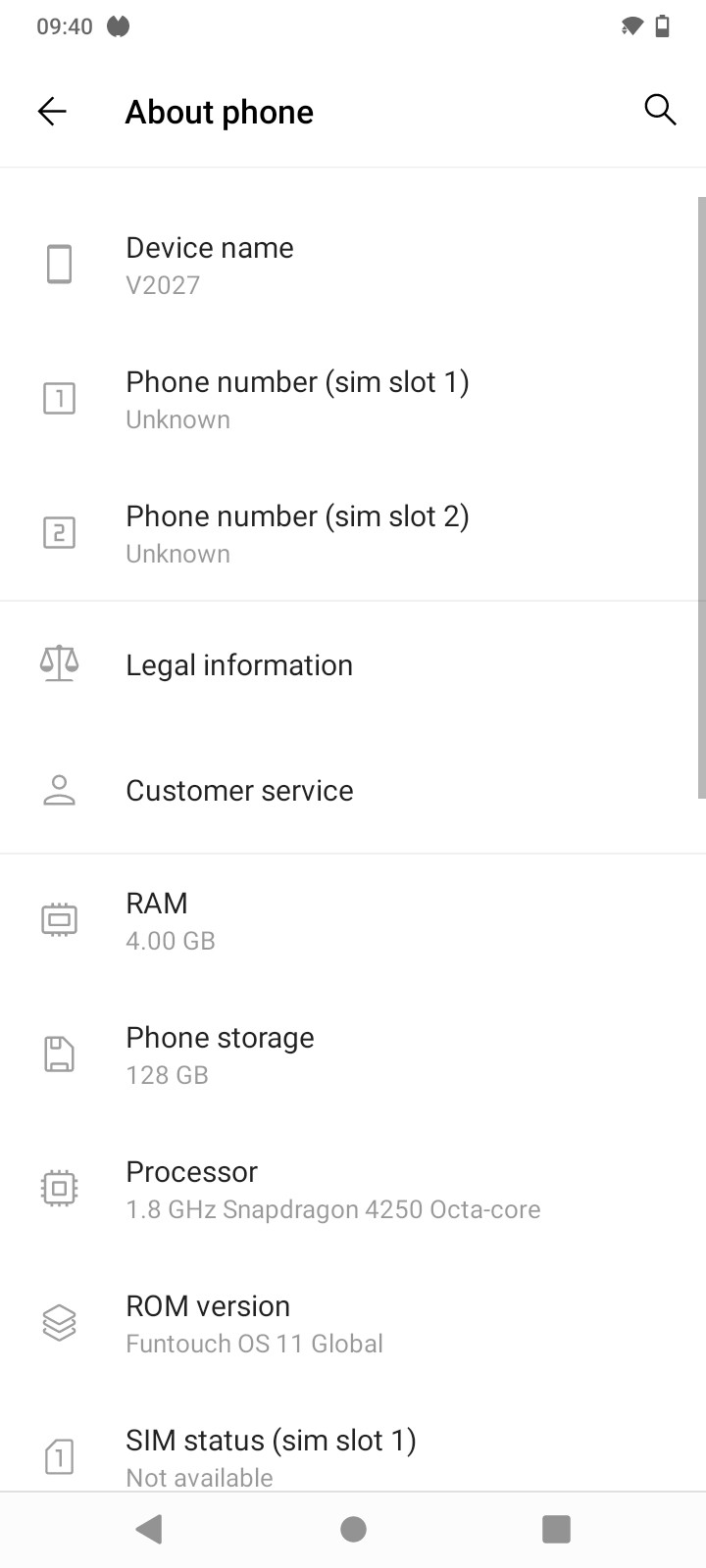
Task: Tap the Processor row
Action: click(353, 1189)
